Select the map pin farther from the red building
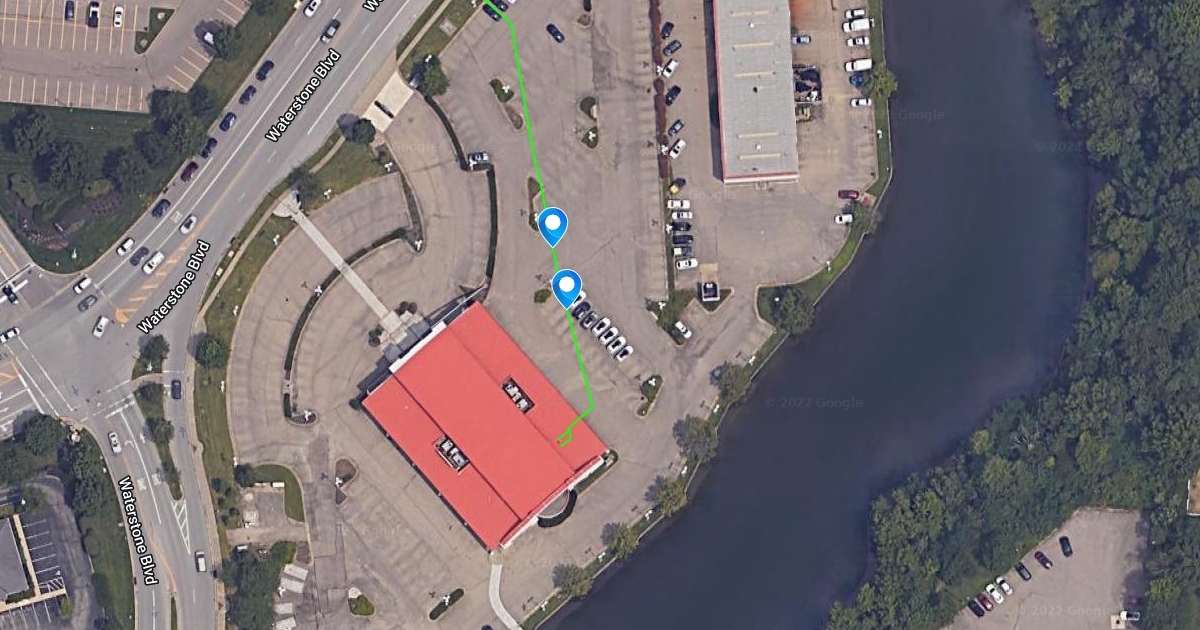 pyautogui.click(x=552, y=225)
